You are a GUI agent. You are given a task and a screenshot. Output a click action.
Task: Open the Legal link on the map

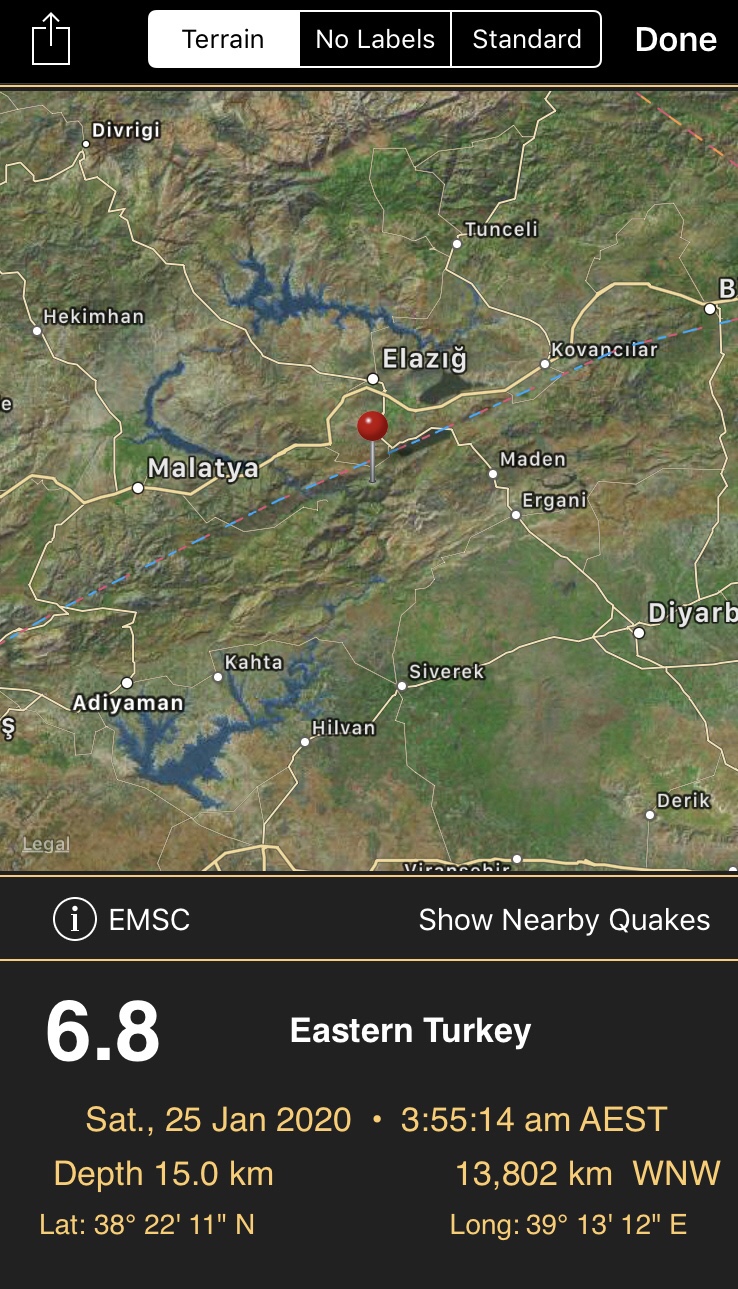[46, 844]
